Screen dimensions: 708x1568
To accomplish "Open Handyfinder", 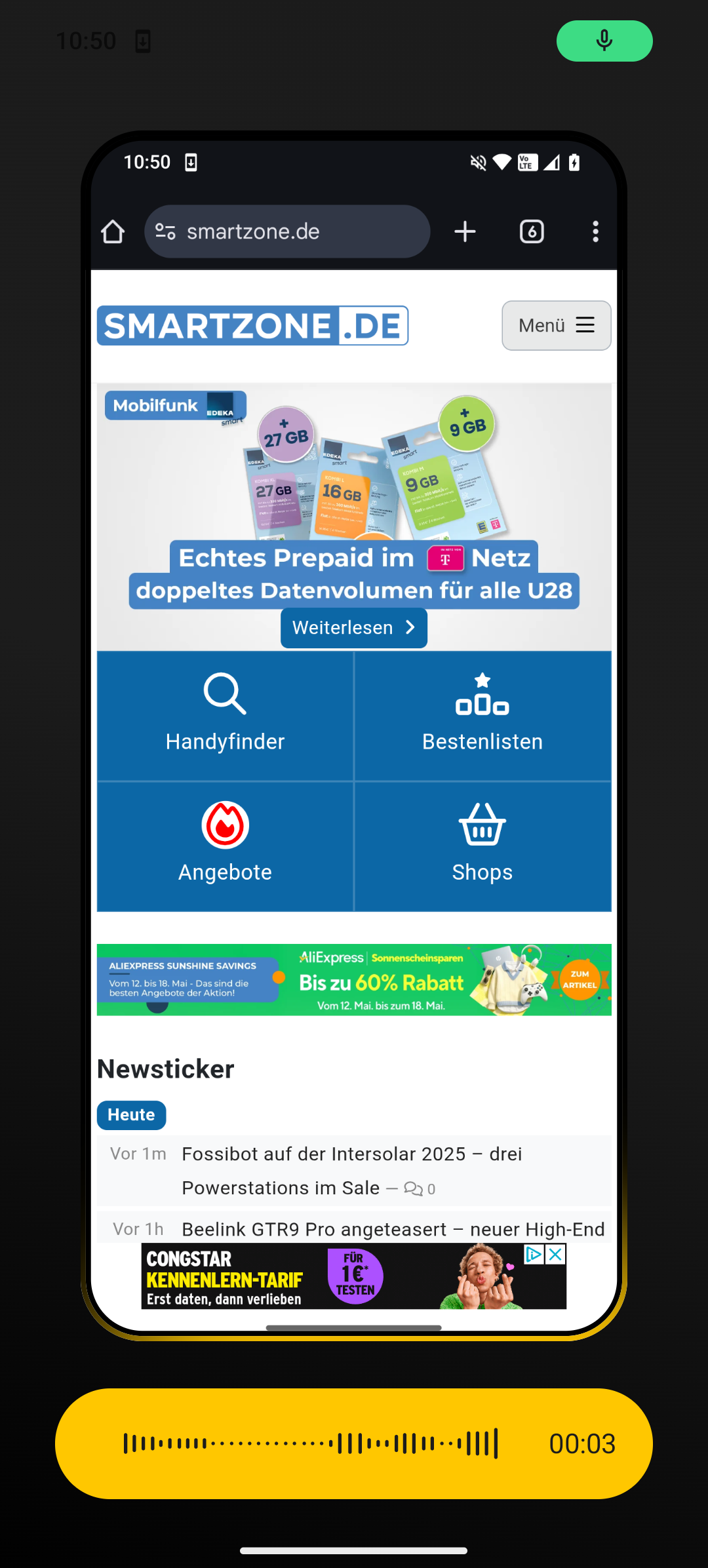I will tap(225, 716).
